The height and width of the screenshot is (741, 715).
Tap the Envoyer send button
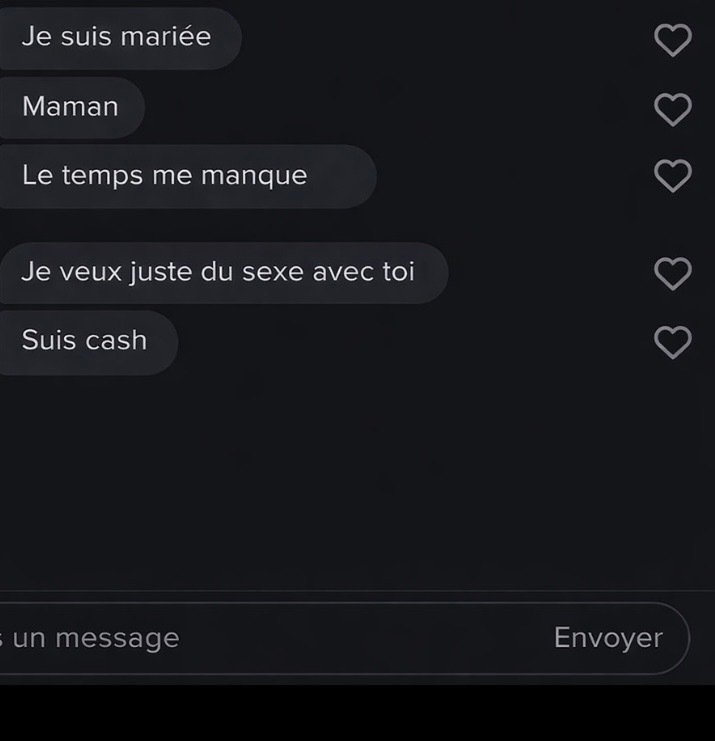[x=608, y=638]
